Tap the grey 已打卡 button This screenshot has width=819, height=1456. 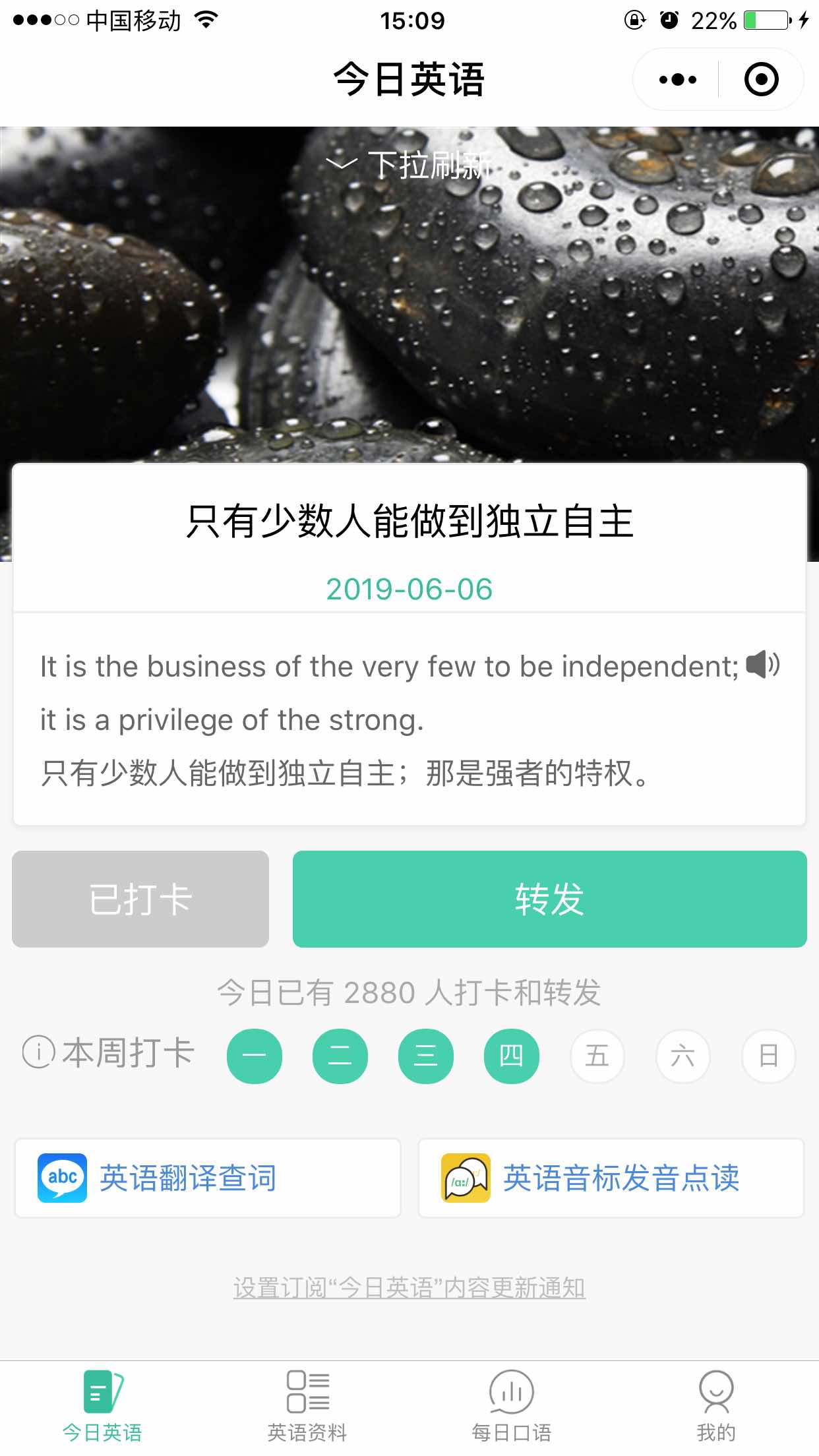[x=140, y=899]
